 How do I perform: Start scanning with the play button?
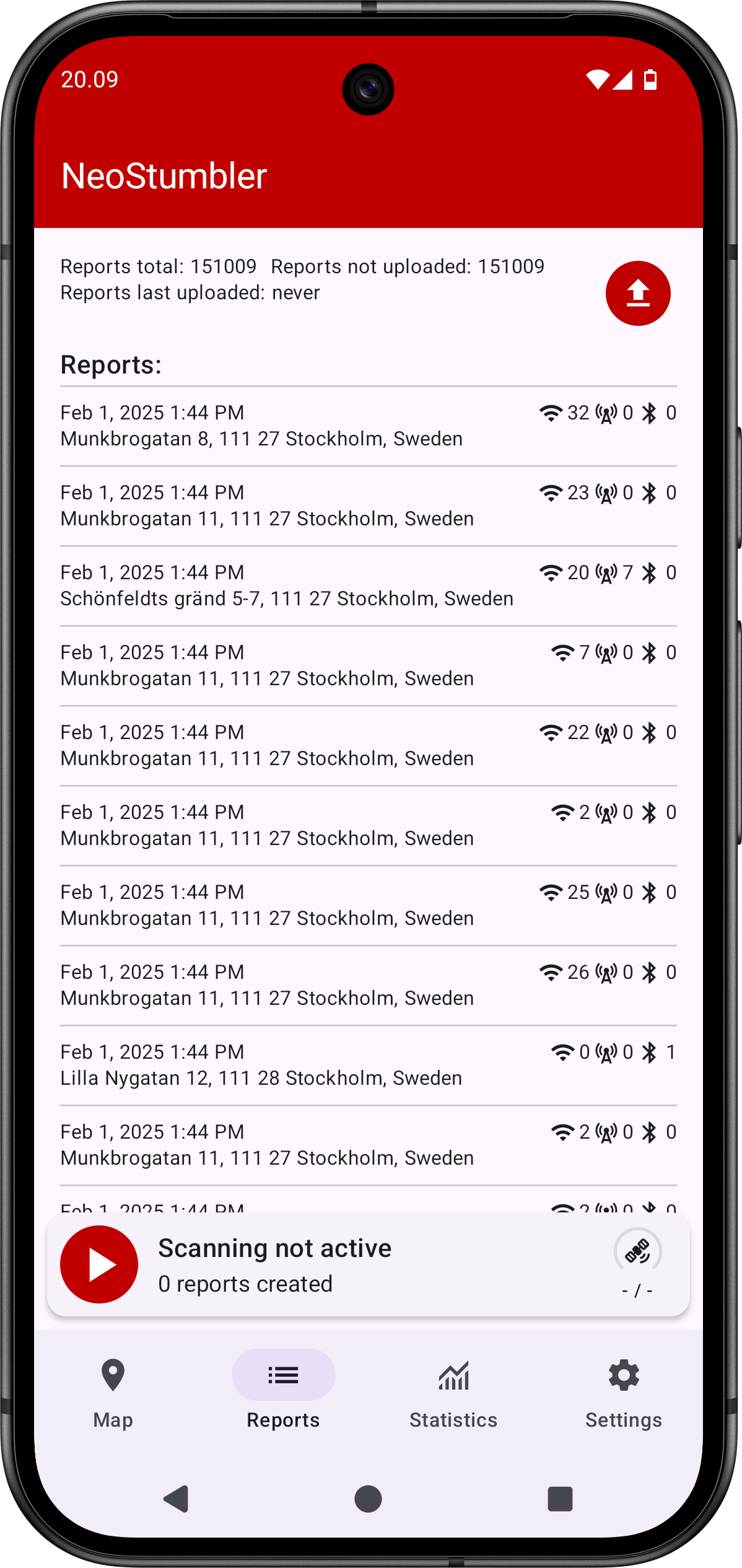[99, 1264]
